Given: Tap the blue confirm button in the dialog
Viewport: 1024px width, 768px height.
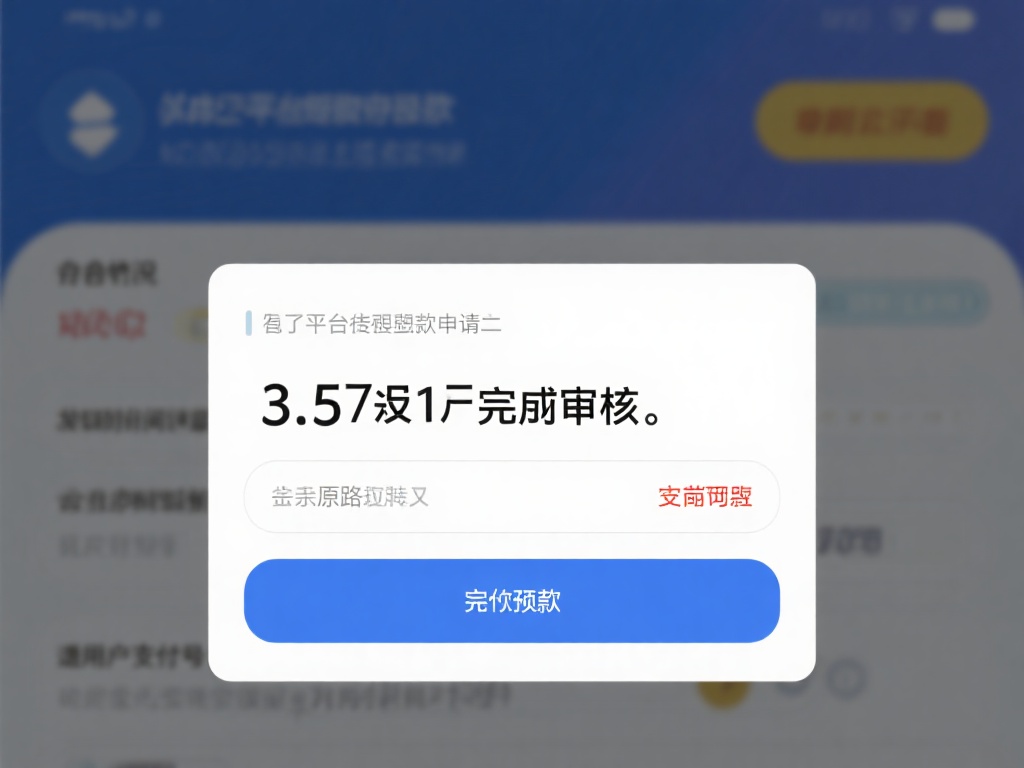Looking at the screenshot, I should [511, 600].
